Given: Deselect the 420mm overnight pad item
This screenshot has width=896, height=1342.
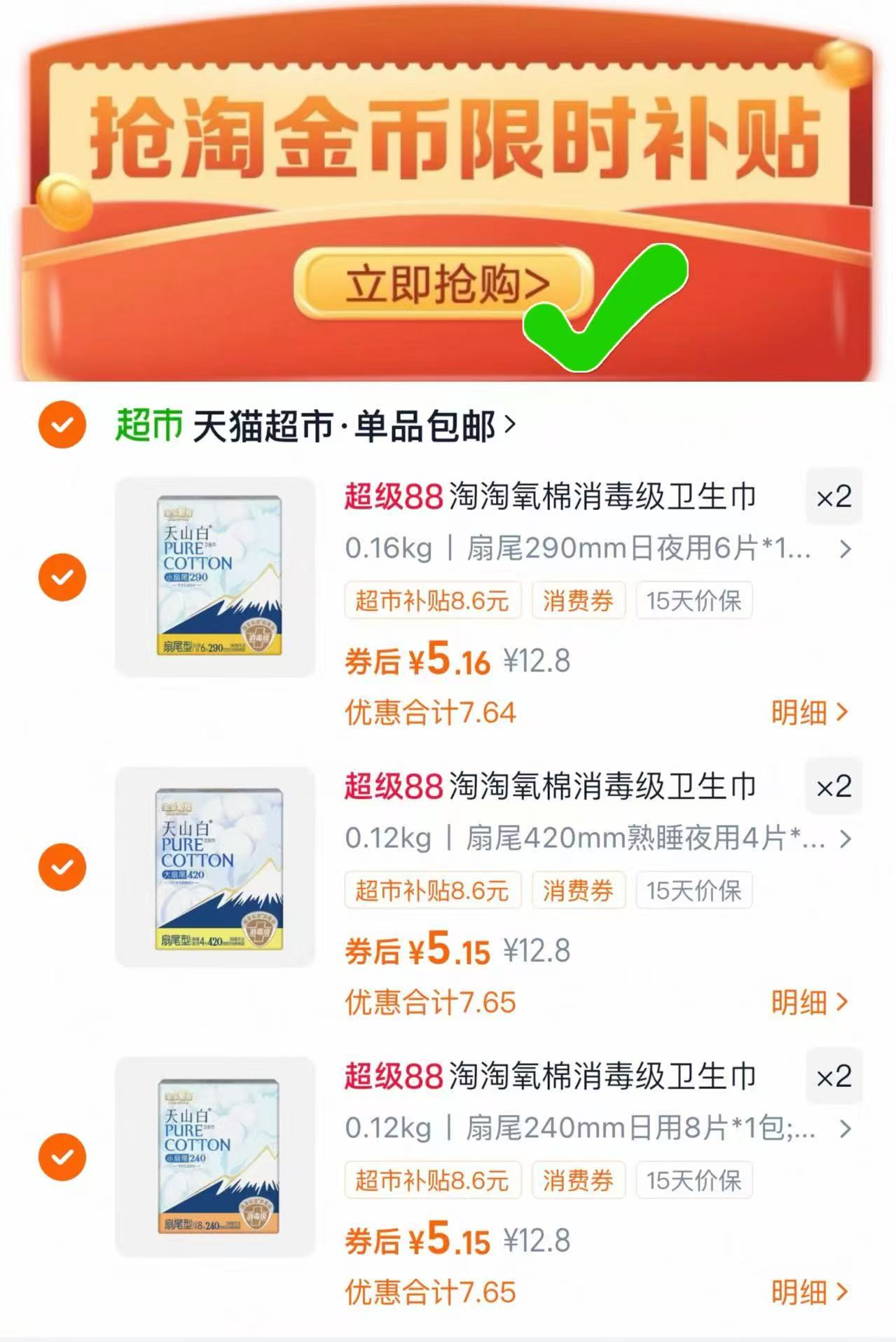Looking at the screenshot, I should pyautogui.click(x=63, y=866).
